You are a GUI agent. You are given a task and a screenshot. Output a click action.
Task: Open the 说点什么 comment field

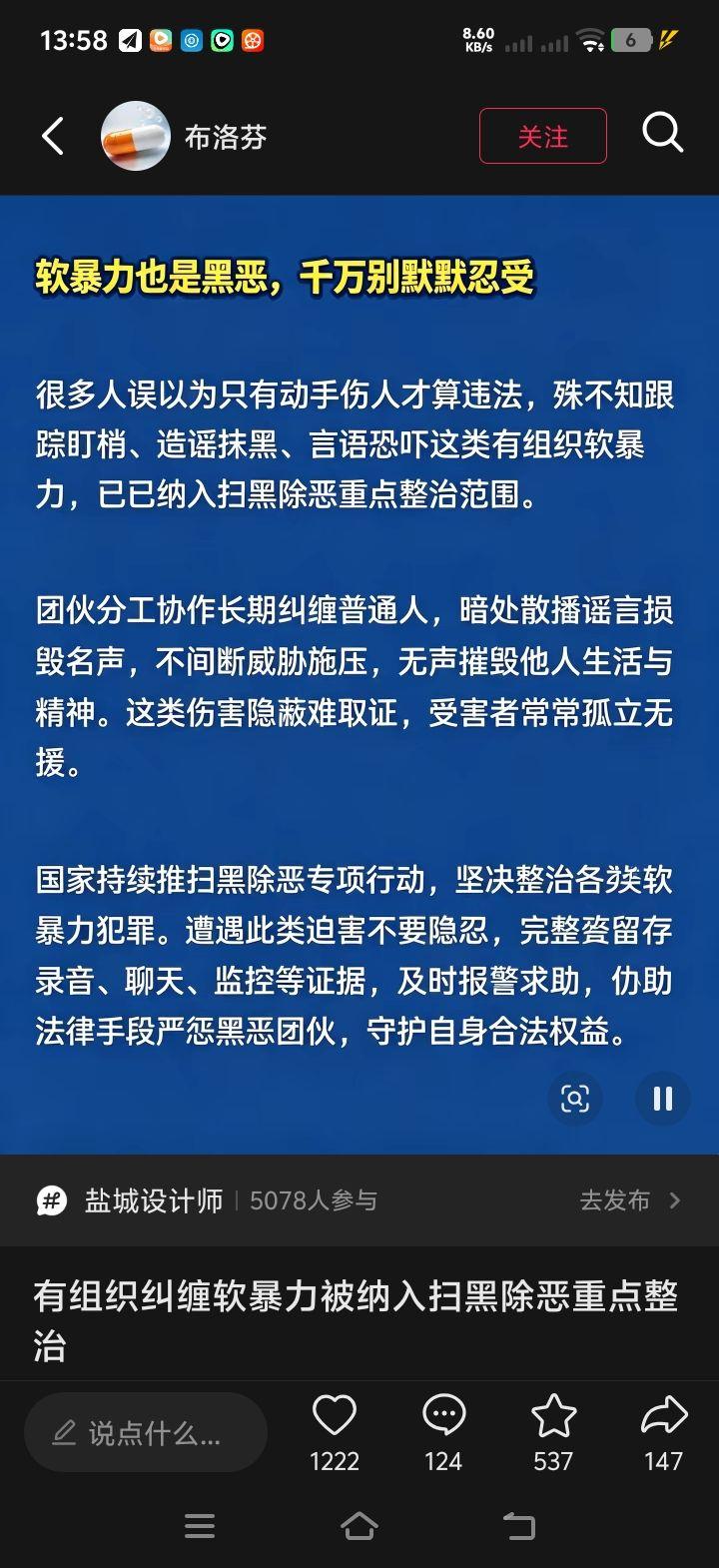(146, 1433)
